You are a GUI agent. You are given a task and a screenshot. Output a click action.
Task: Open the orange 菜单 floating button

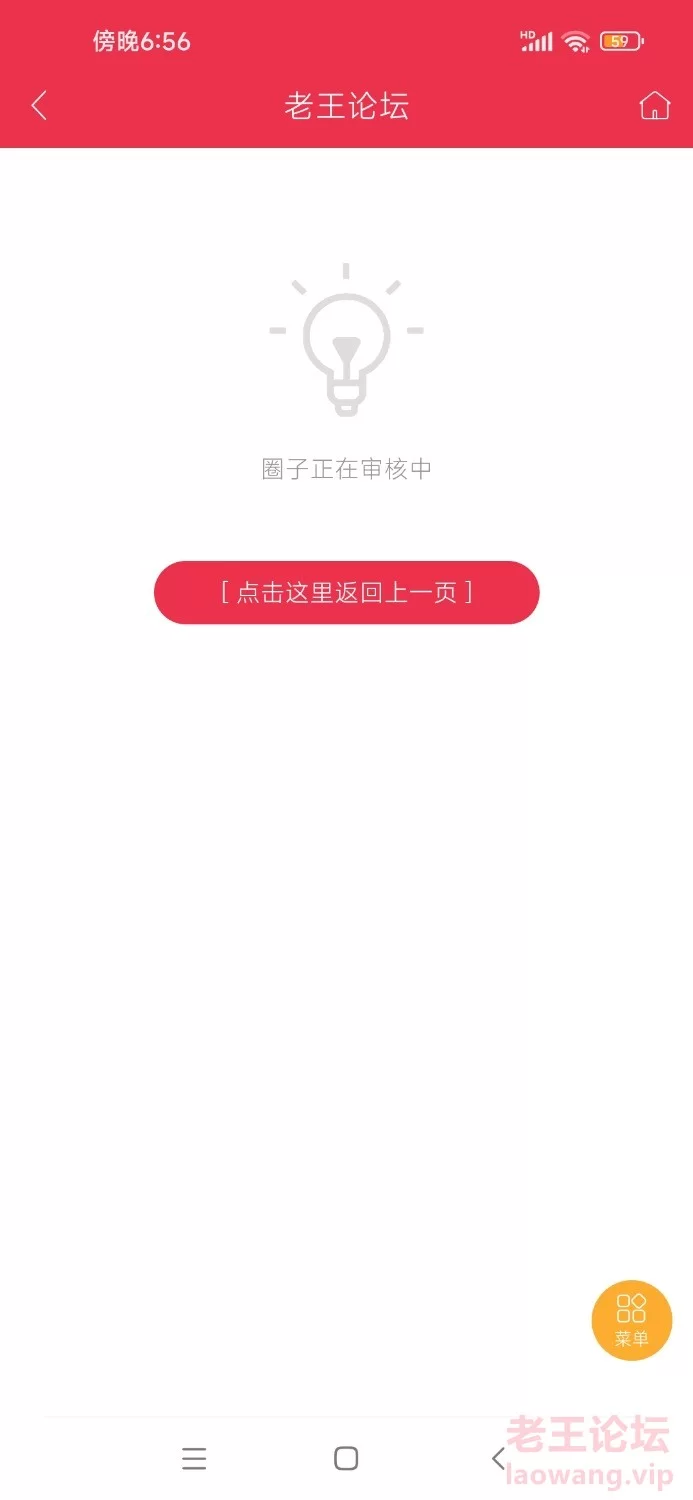(x=632, y=1320)
